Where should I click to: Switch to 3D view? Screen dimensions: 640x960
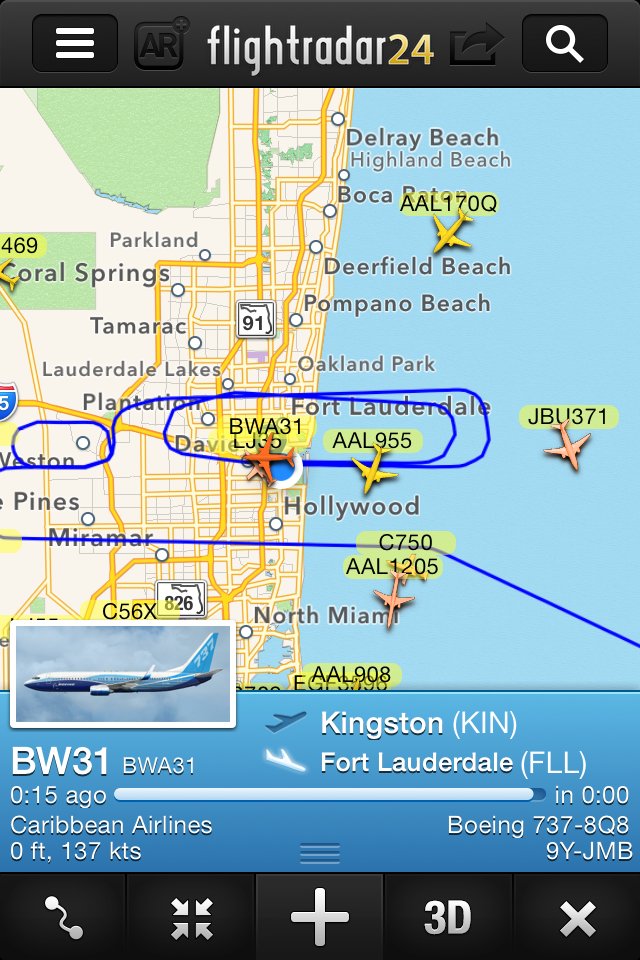point(447,917)
